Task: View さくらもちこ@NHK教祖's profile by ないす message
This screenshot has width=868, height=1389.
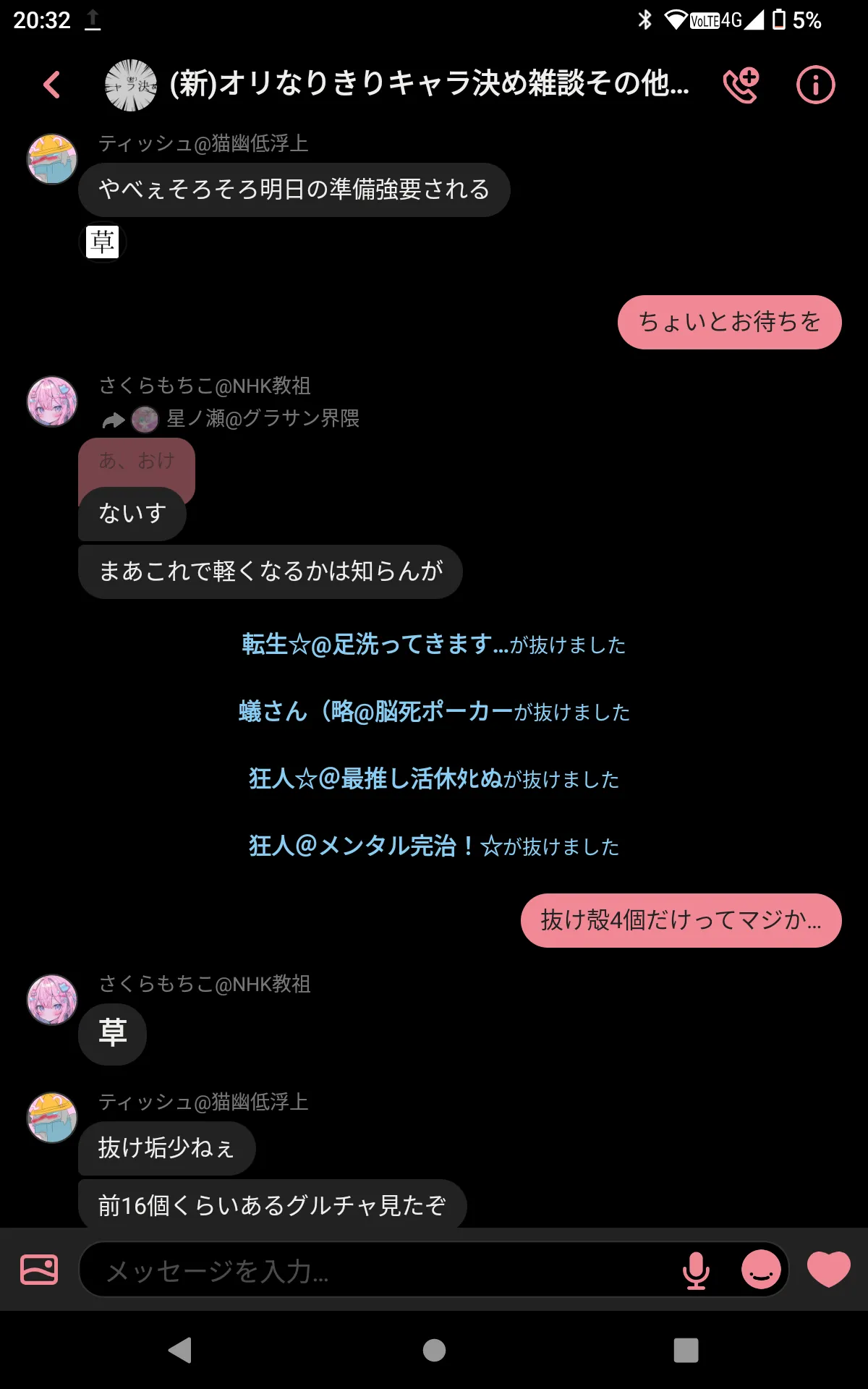Action: click(x=52, y=402)
